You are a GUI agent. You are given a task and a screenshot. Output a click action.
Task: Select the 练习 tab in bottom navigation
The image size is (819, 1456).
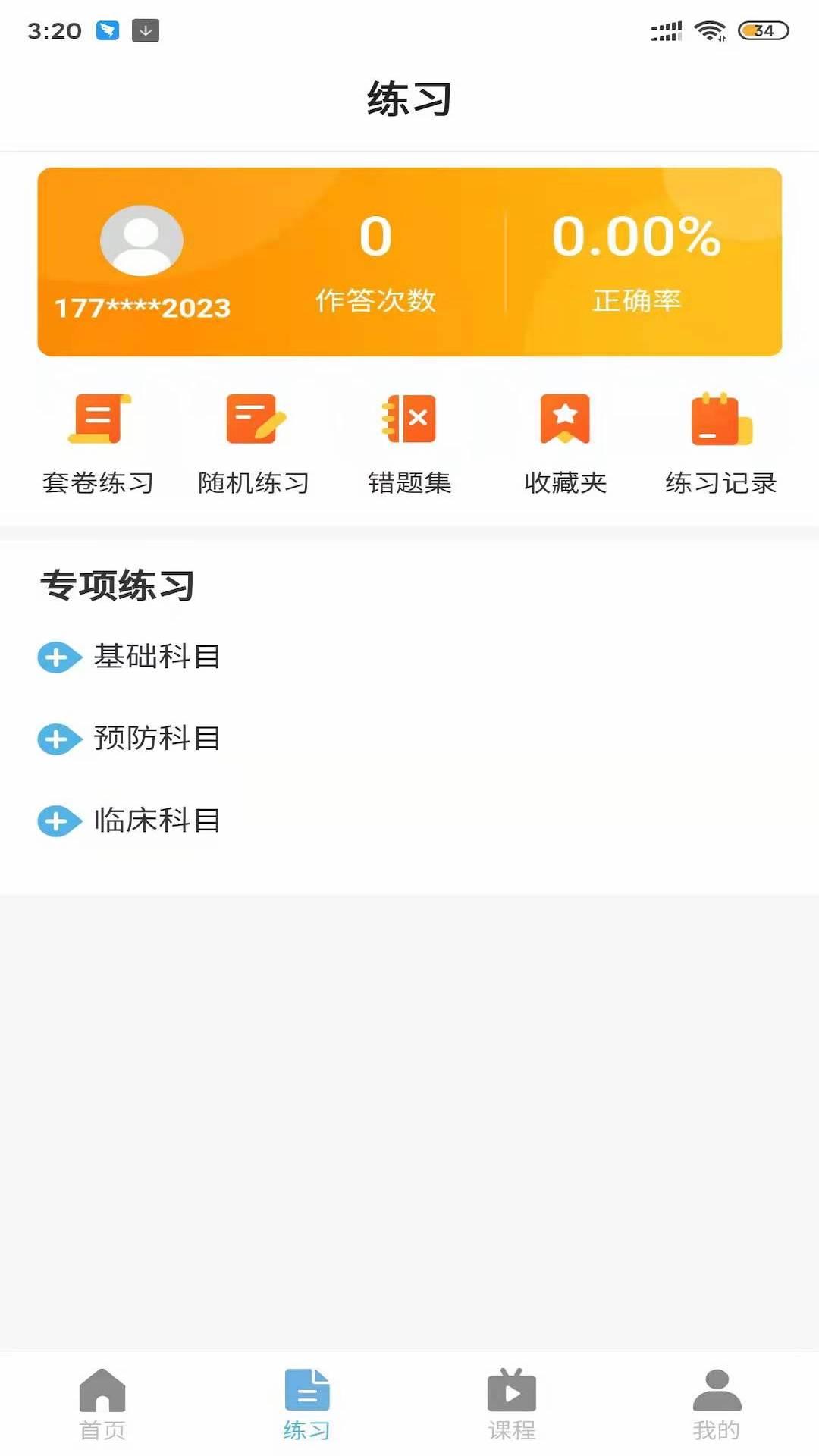pos(307,1403)
